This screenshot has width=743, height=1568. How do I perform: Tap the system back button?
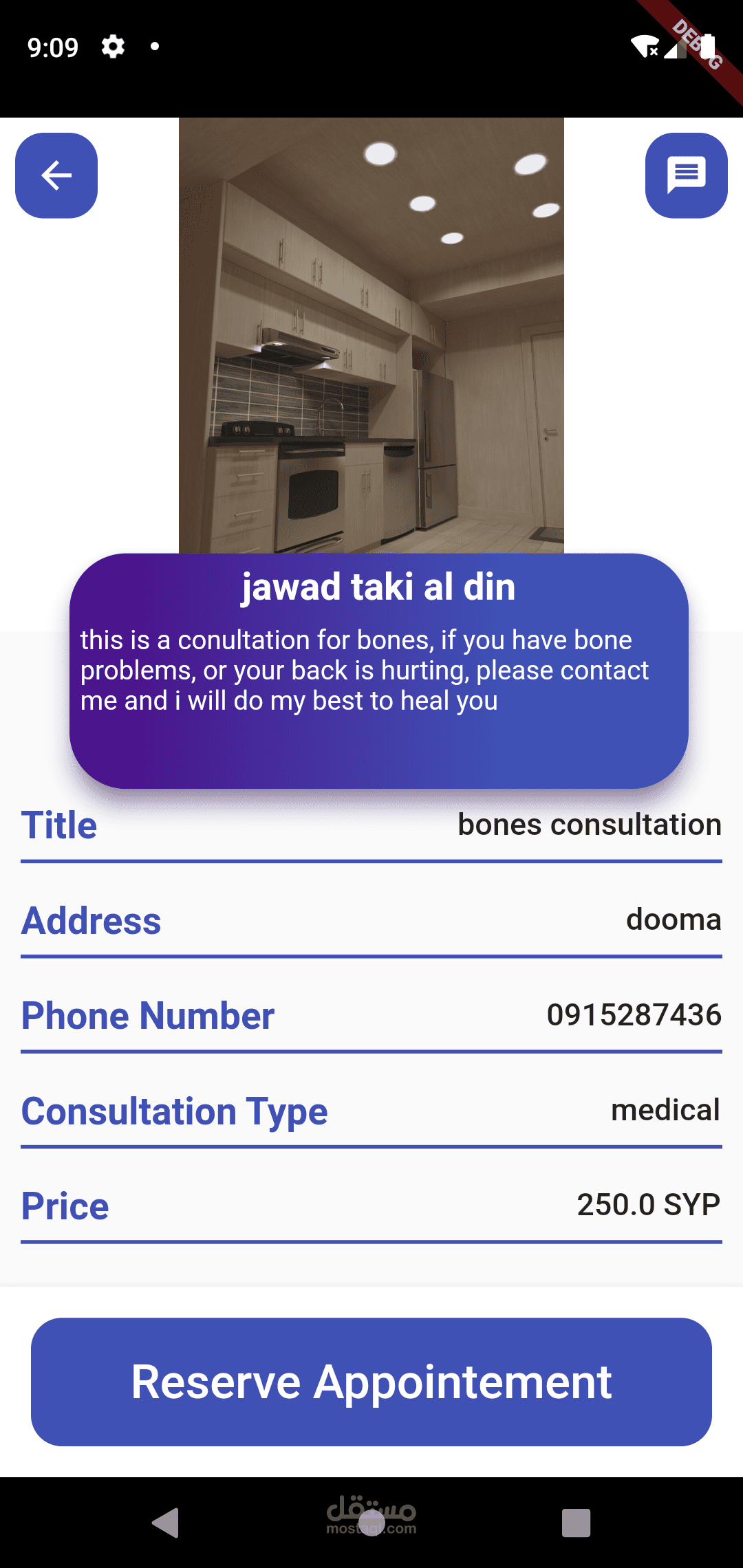click(166, 1523)
